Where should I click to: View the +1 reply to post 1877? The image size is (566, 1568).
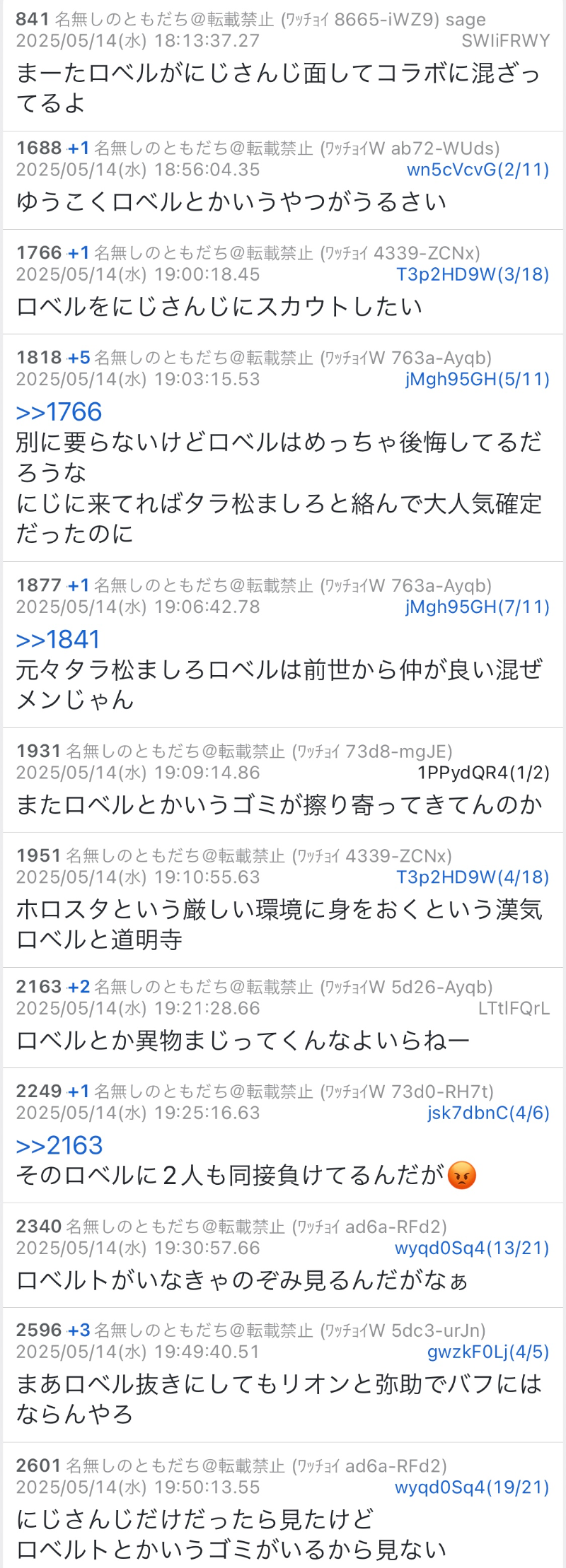[79, 585]
